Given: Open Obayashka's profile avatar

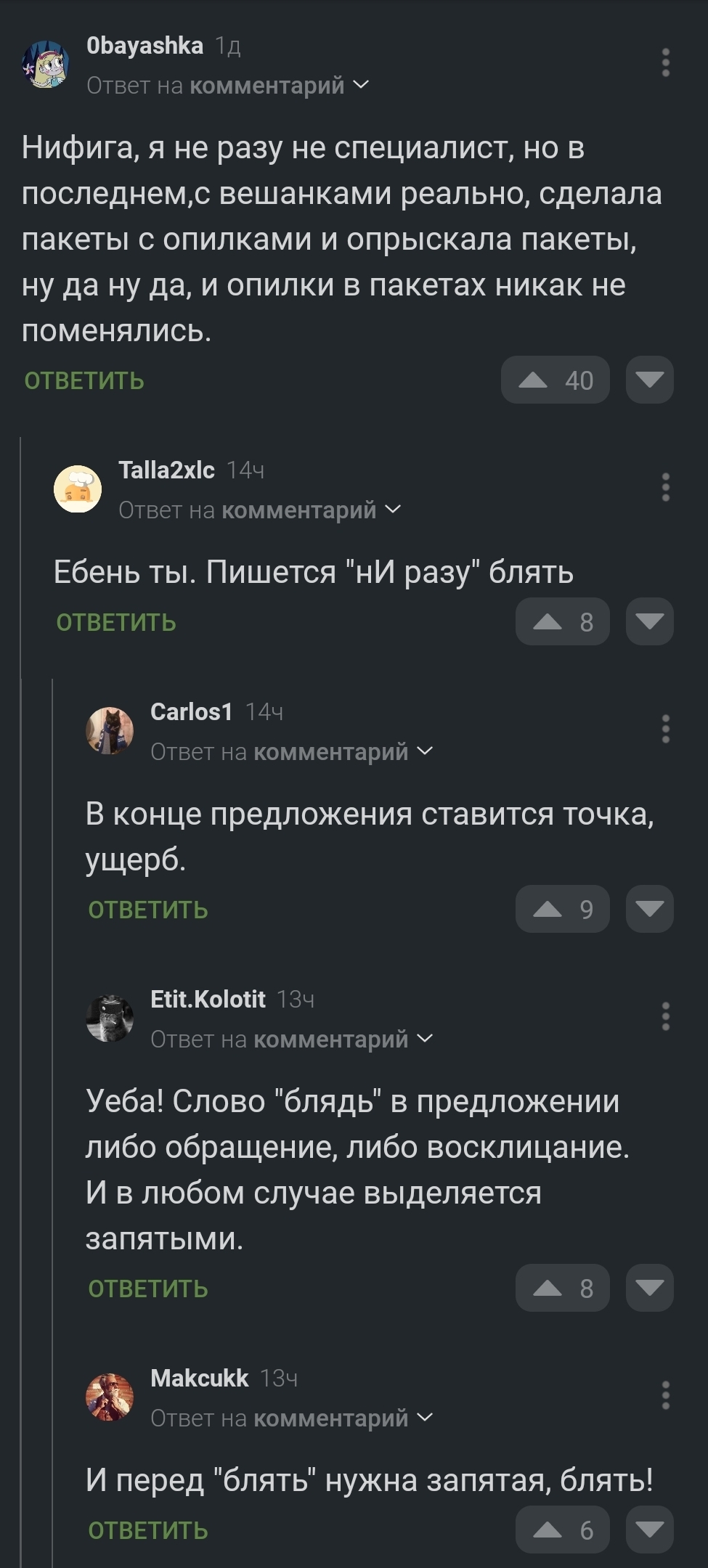Looking at the screenshot, I should coord(46,64).
